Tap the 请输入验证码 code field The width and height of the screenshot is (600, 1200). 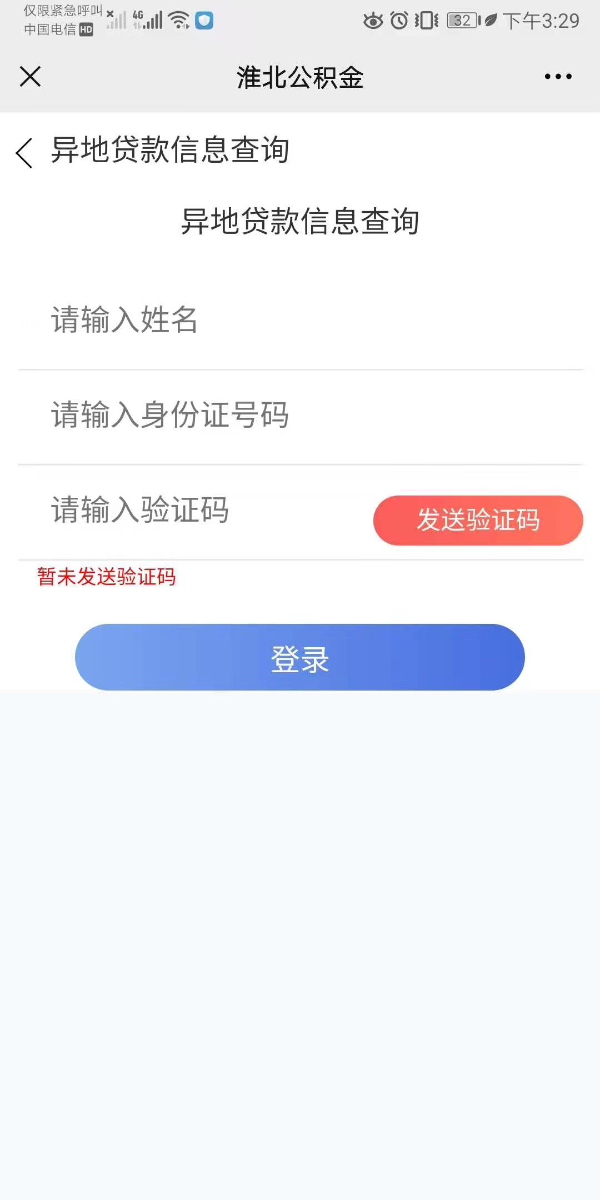(200, 511)
